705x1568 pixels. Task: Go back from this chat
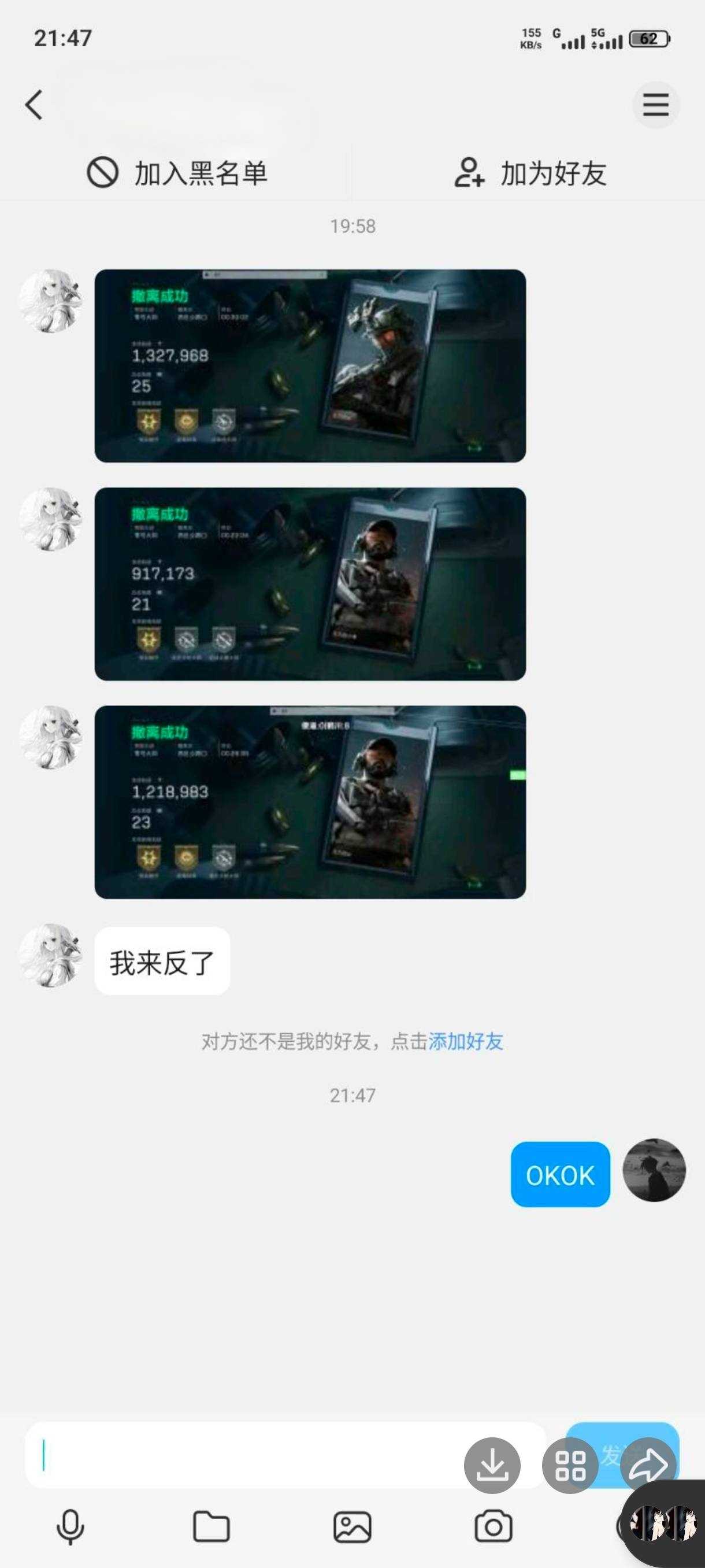[34, 105]
